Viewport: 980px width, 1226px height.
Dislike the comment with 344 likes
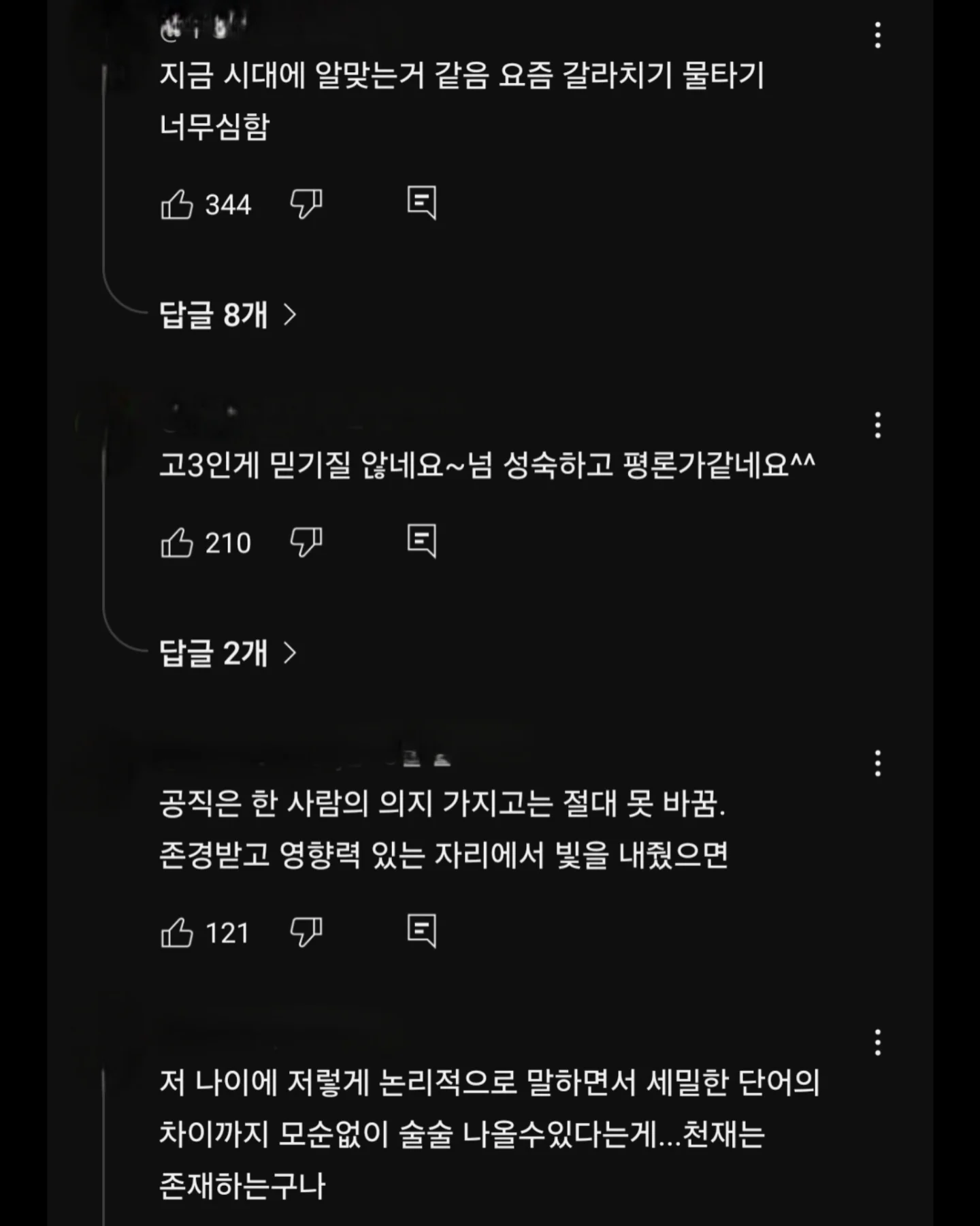[x=306, y=204]
